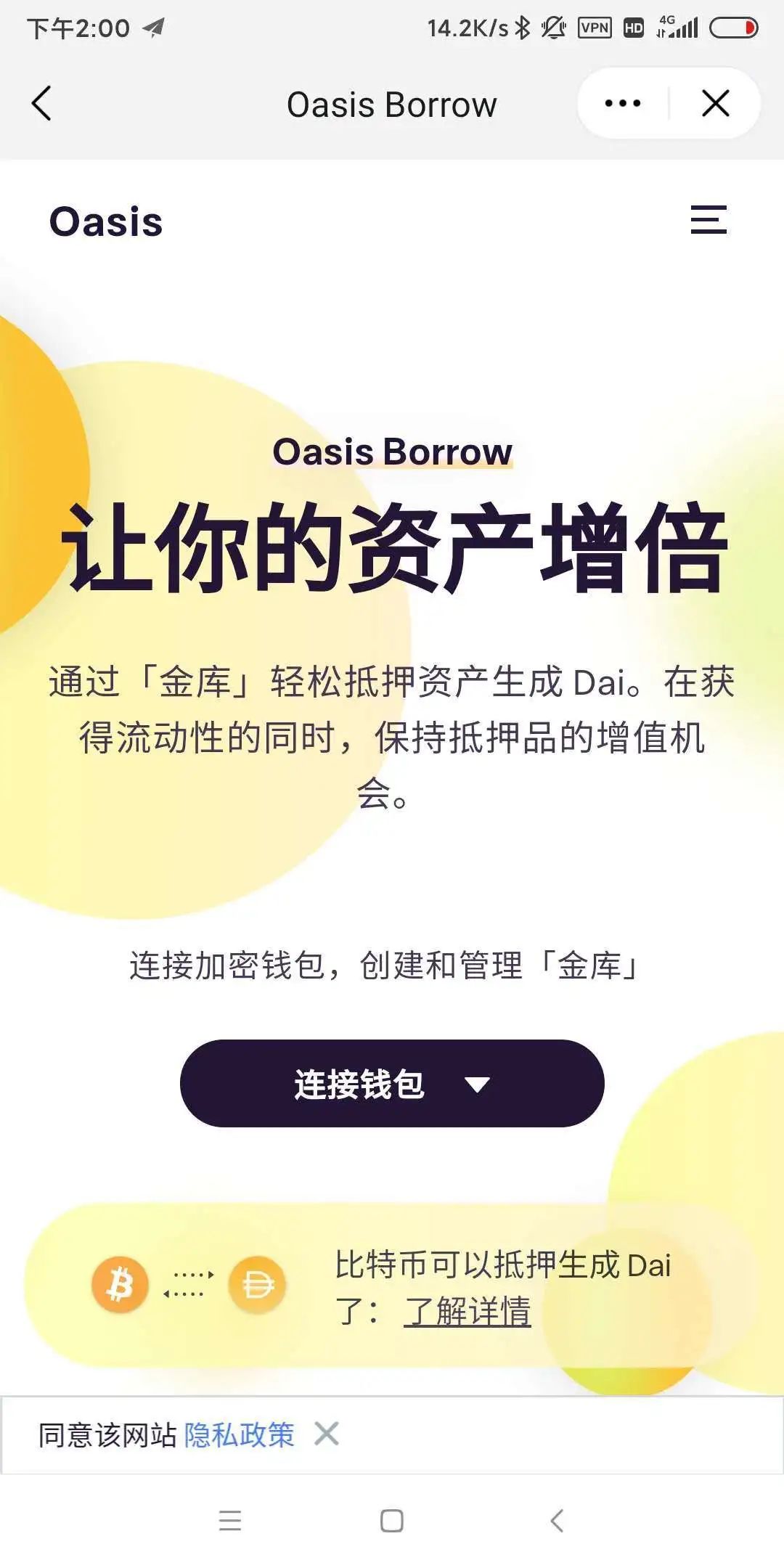Dismiss the privacy policy banner
Viewport: 784px width, 1568px height.
[x=327, y=1434]
